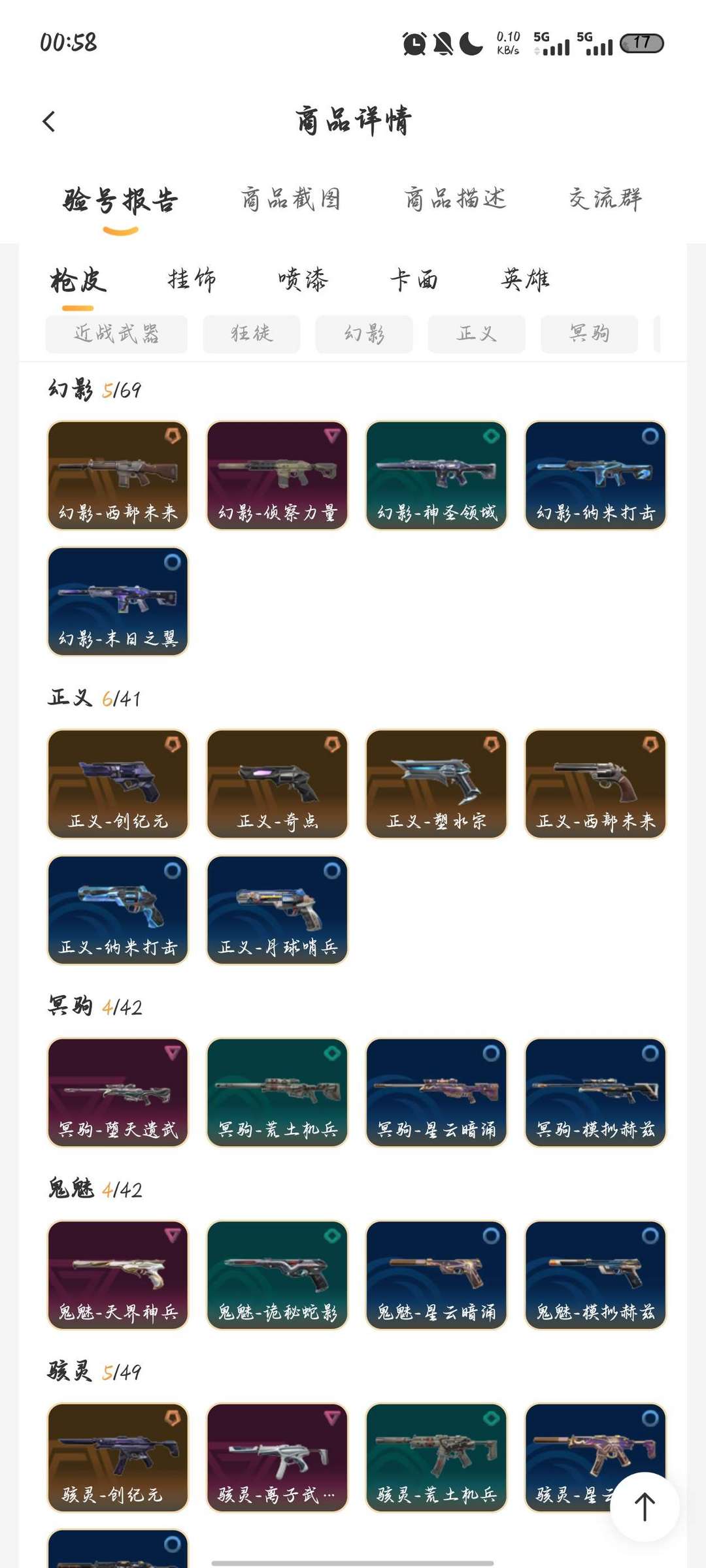706x1568 pixels.
Task: Switch to the 商品截图 tab
Action: click(291, 199)
